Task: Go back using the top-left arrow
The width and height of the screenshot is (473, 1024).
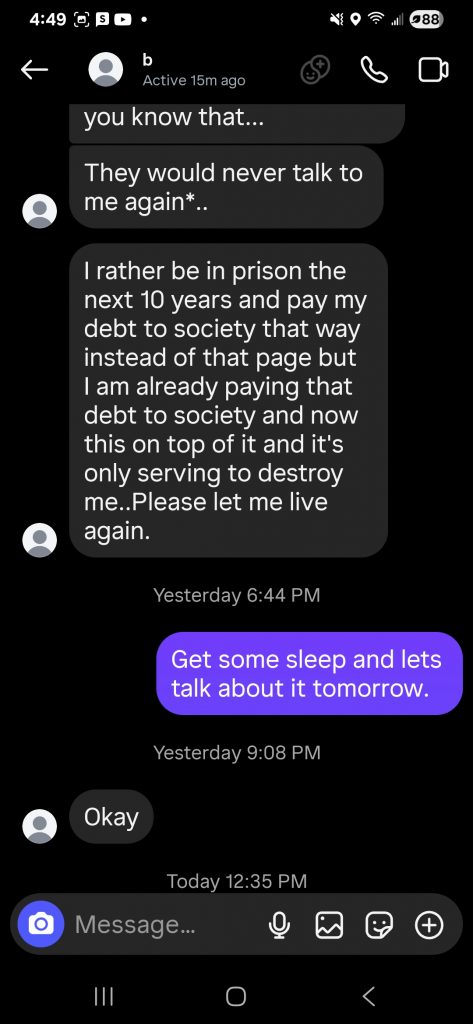Action: coord(35,70)
